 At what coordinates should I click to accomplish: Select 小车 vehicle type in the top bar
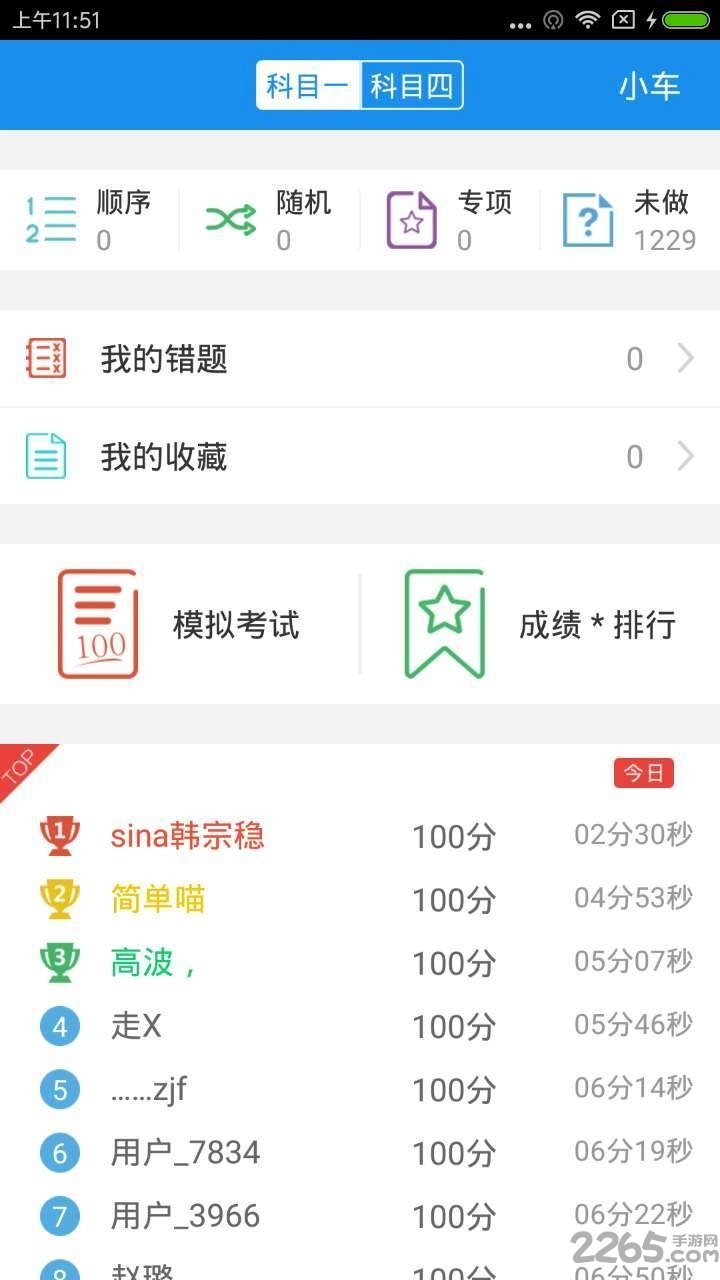coord(647,85)
